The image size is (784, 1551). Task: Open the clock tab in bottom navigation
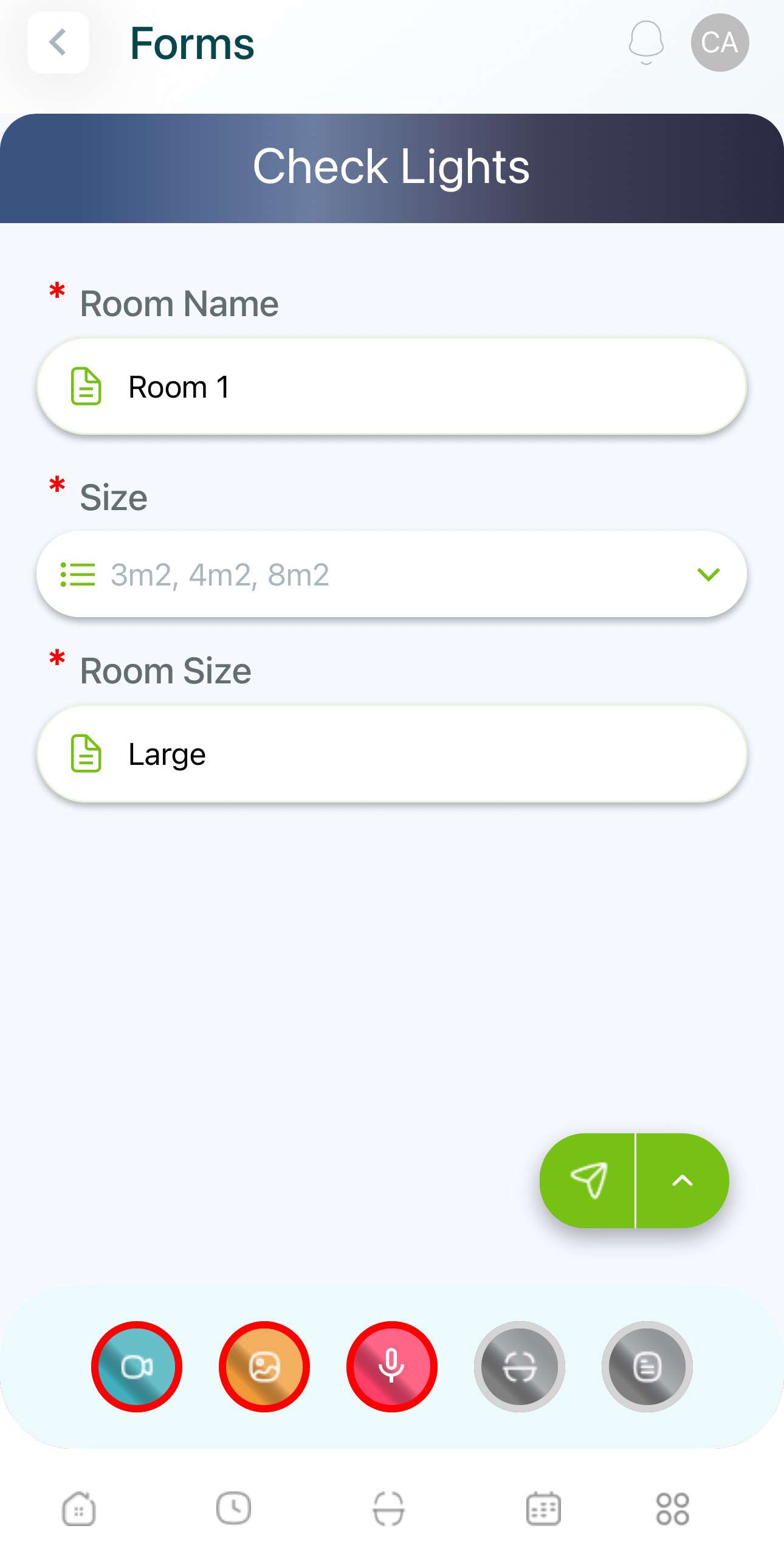pos(234,1508)
